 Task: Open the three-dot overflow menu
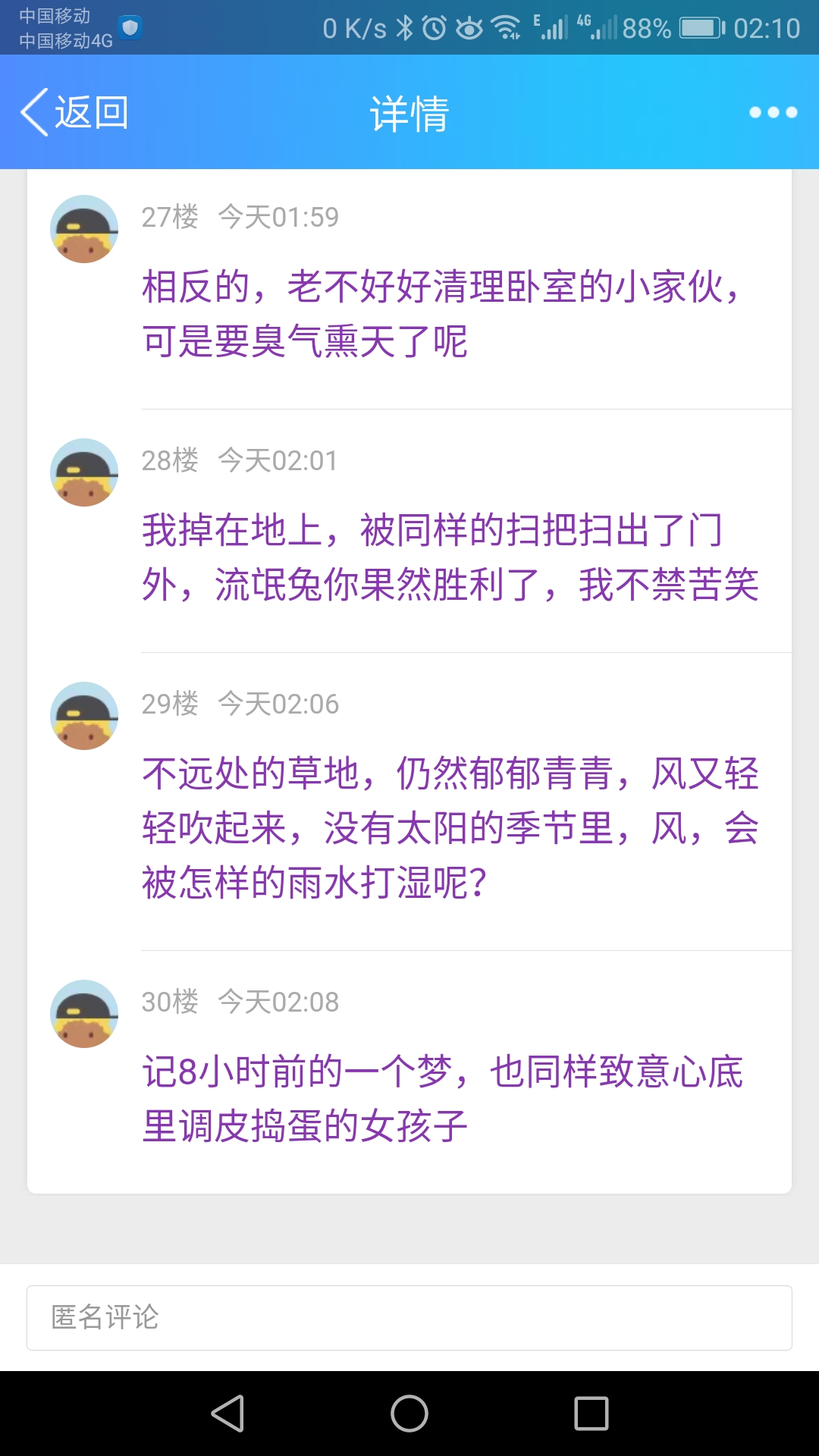pos(773,112)
